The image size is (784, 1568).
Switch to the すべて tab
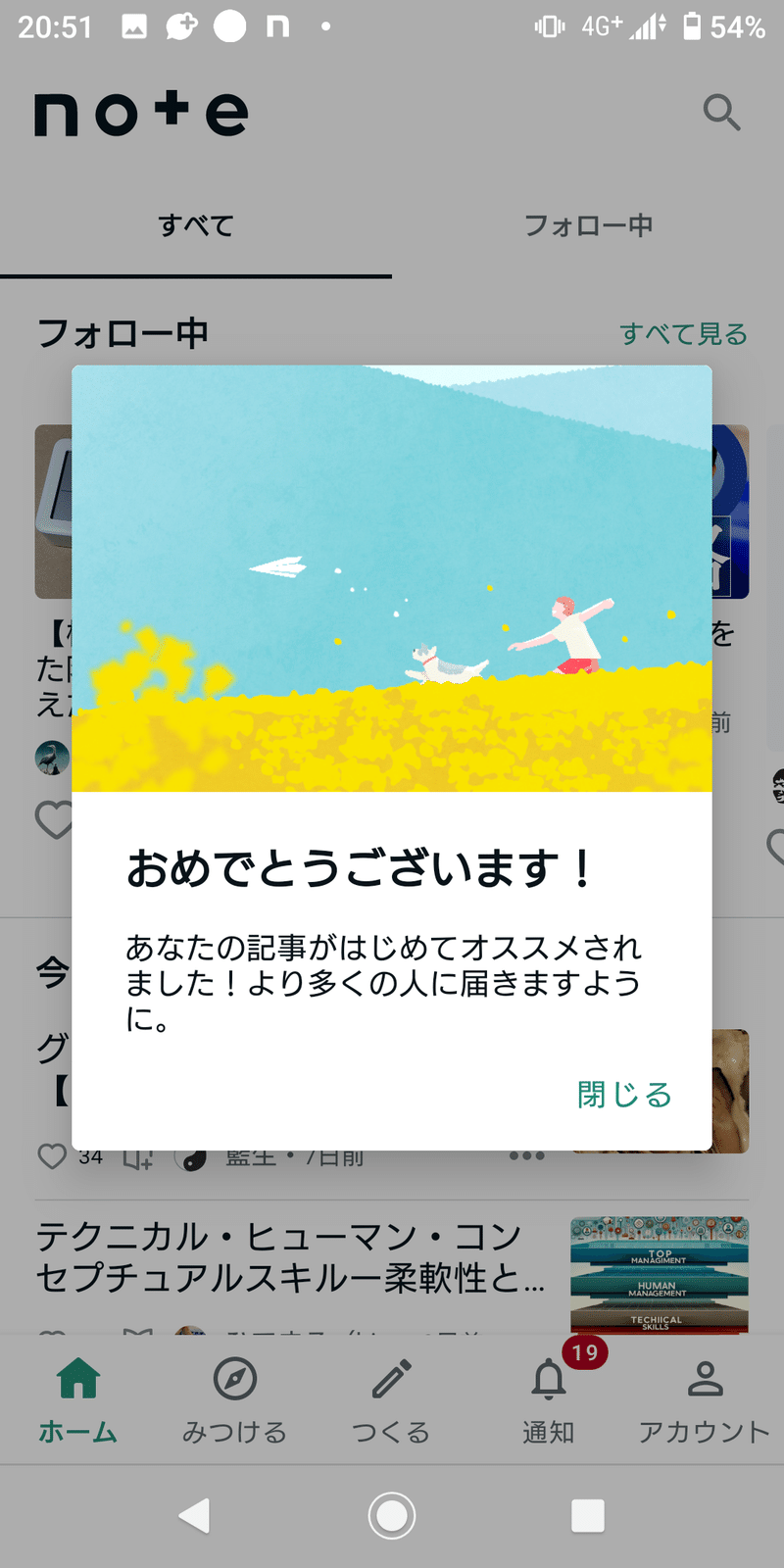(x=196, y=225)
